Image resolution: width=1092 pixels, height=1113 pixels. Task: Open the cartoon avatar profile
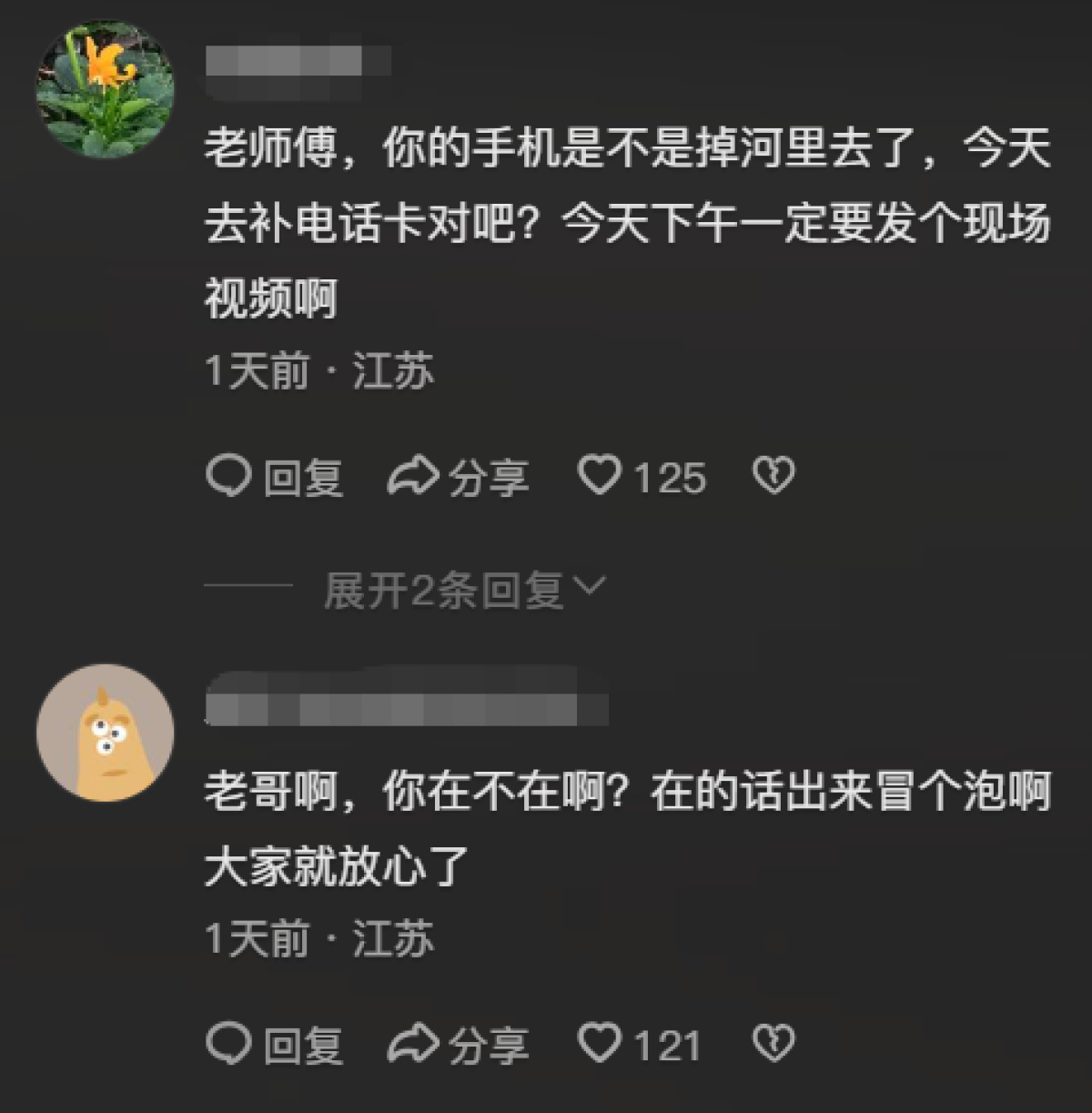click(x=105, y=733)
